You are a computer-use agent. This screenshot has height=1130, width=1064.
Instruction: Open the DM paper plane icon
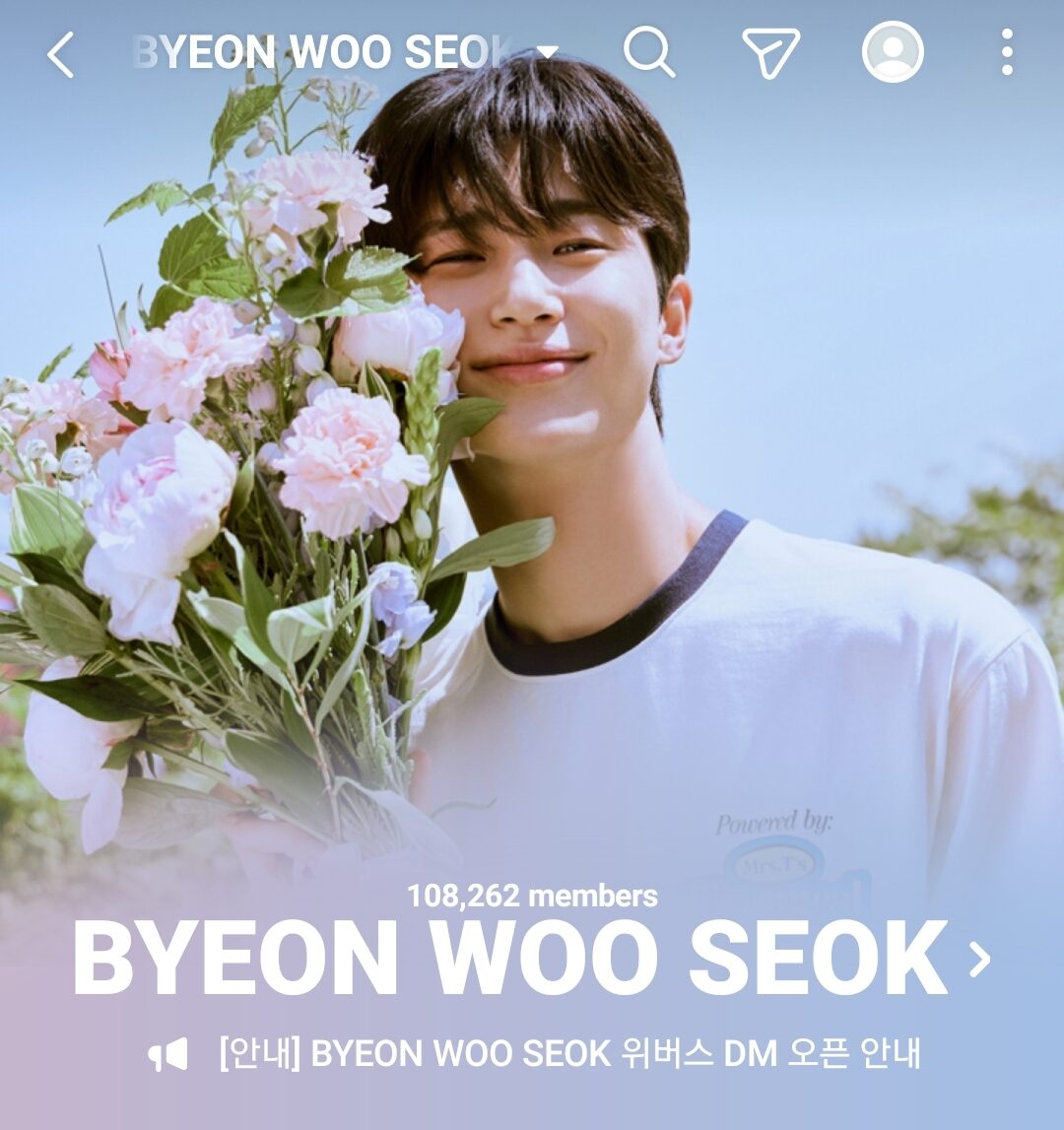[769, 52]
